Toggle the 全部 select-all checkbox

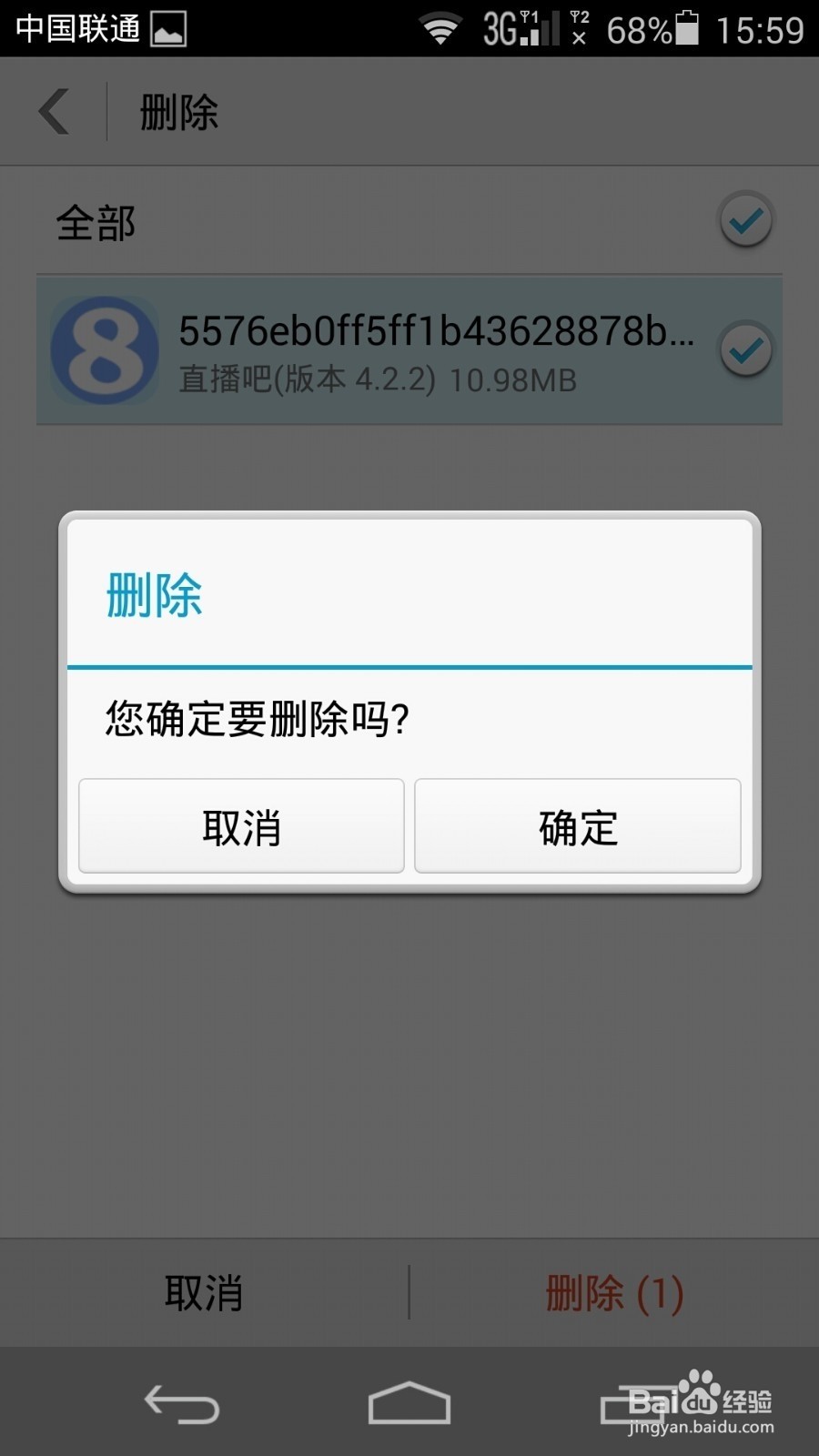pos(746,220)
